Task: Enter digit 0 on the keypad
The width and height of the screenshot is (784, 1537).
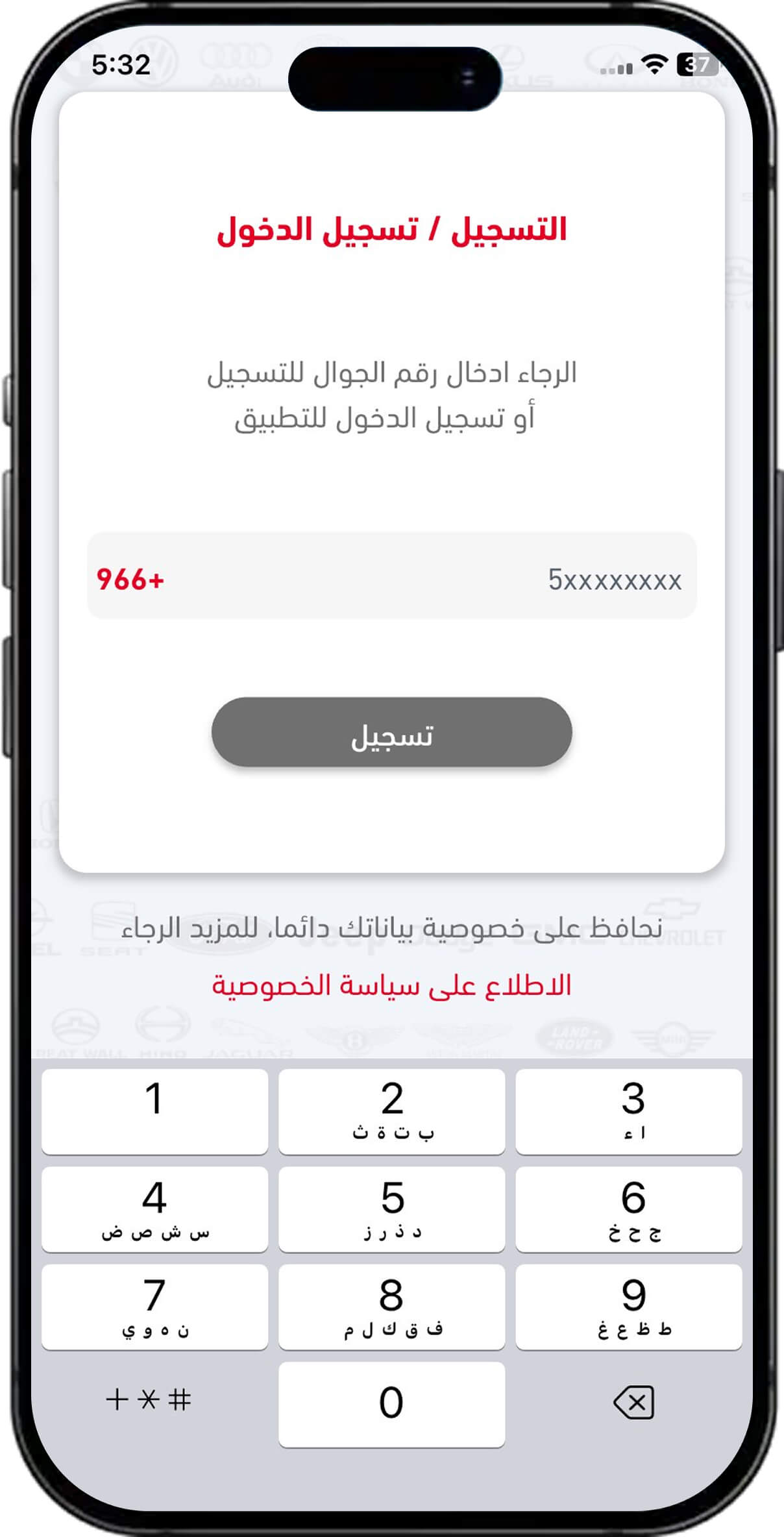Action: (392, 1405)
